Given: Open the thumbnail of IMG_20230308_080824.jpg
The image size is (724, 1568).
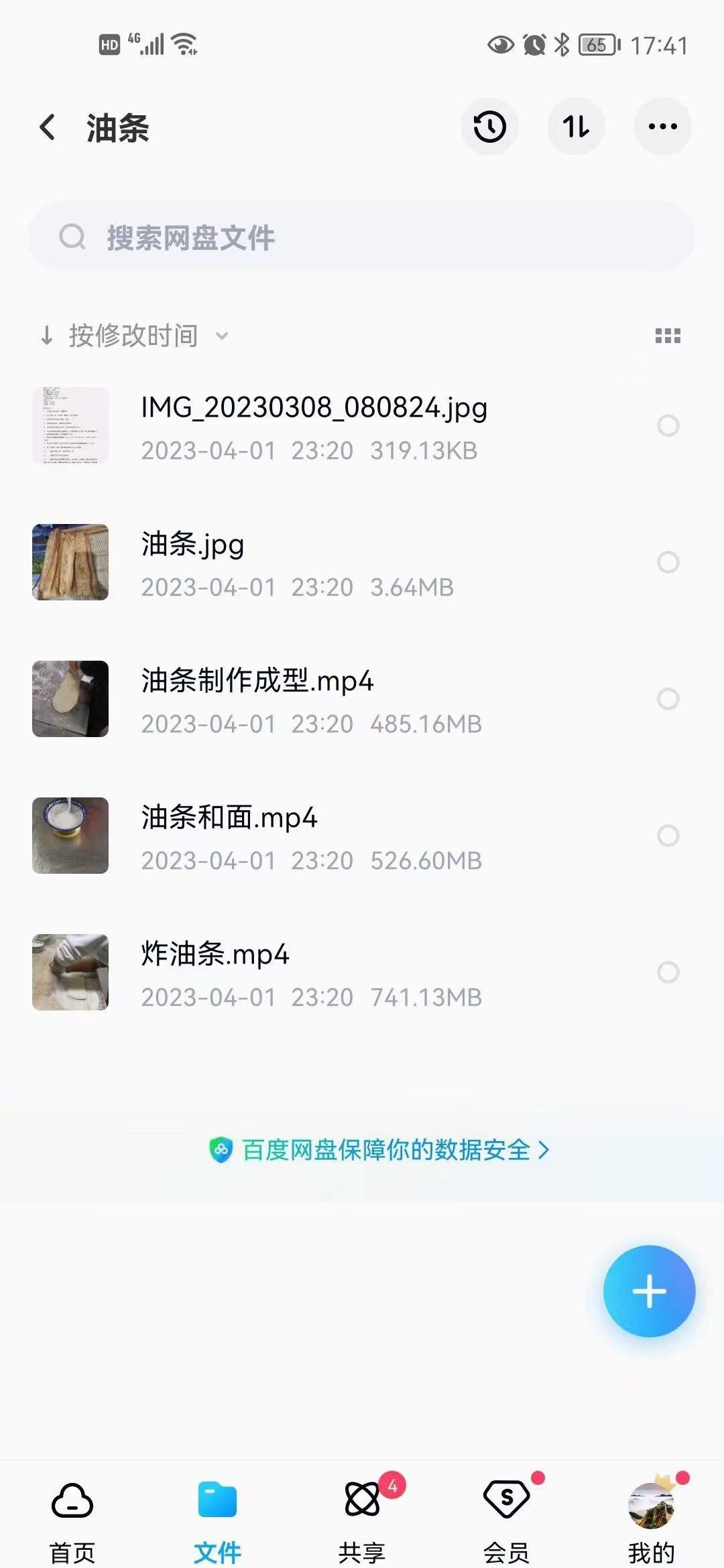Looking at the screenshot, I should point(70,426).
